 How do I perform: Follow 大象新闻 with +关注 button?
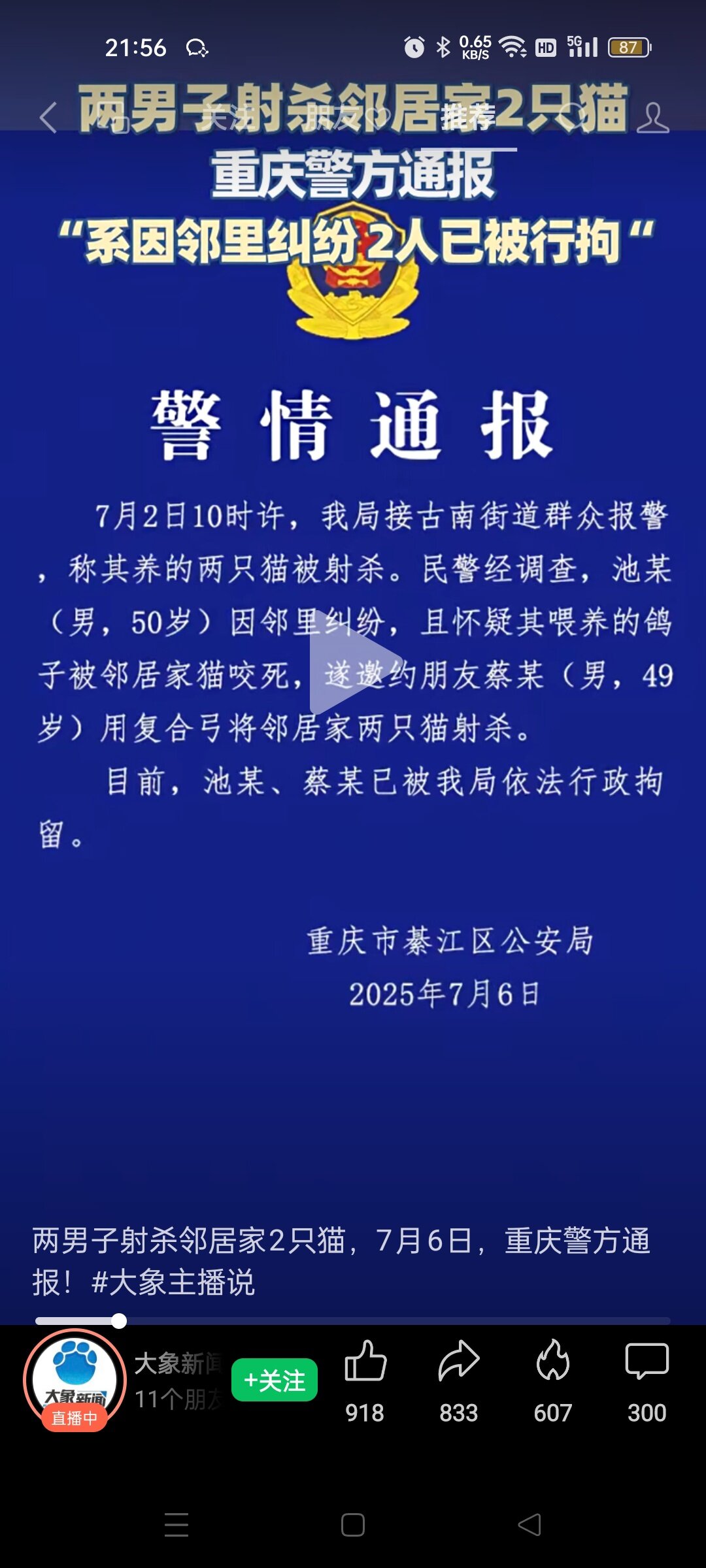(x=275, y=1380)
